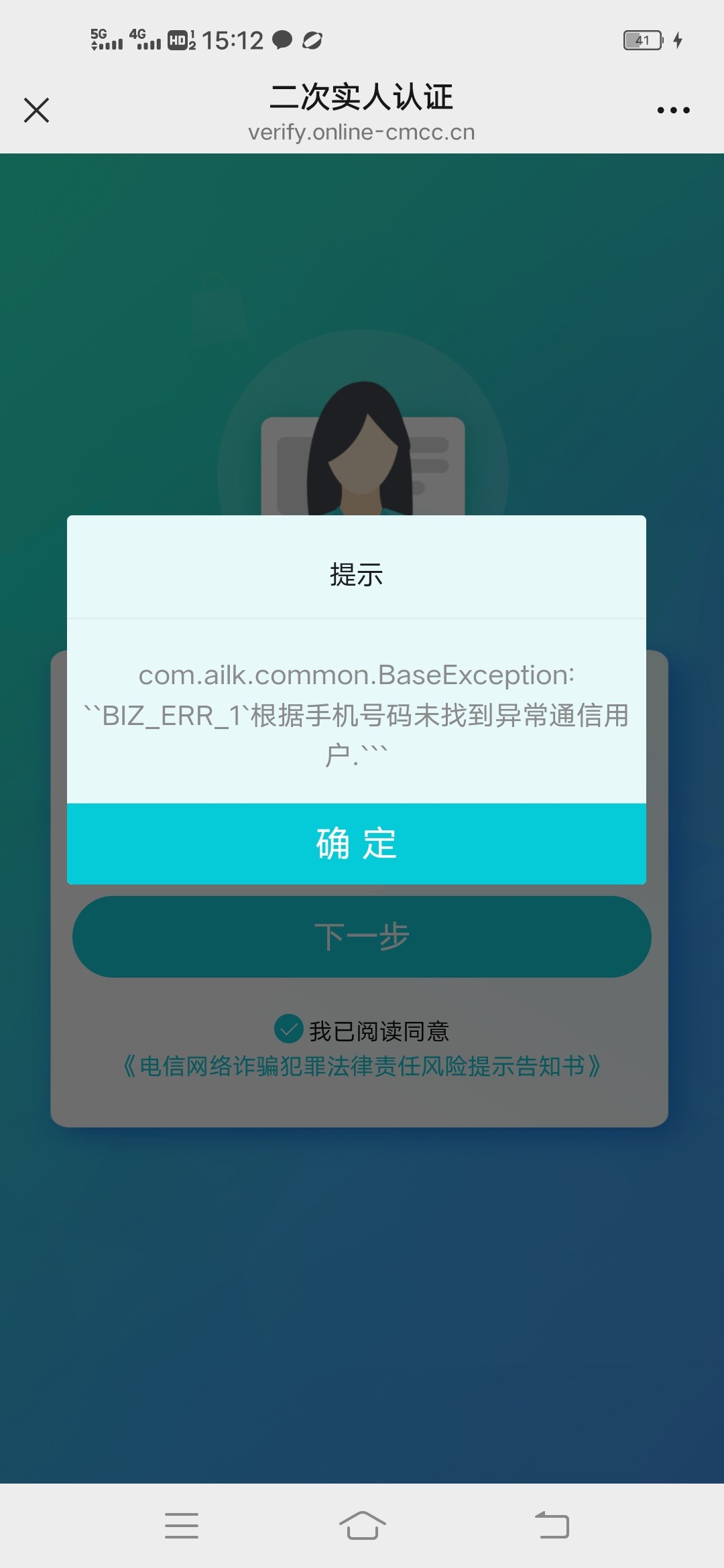Uncheck the 我已阅读同意 checkbox
Image resolution: width=724 pixels, height=1568 pixels.
coord(289,1029)
